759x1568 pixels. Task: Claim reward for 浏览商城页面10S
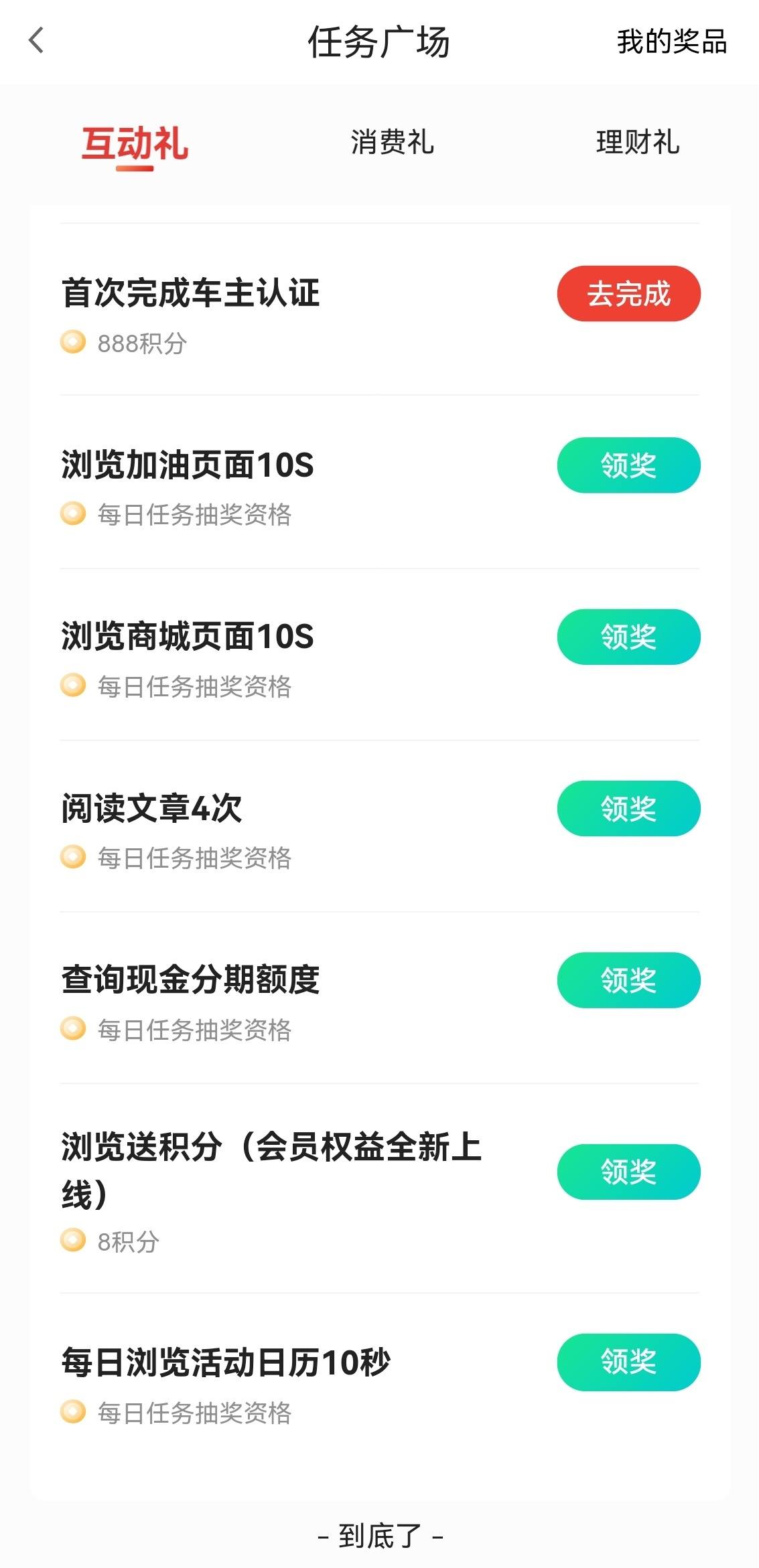tap(628, 637)
